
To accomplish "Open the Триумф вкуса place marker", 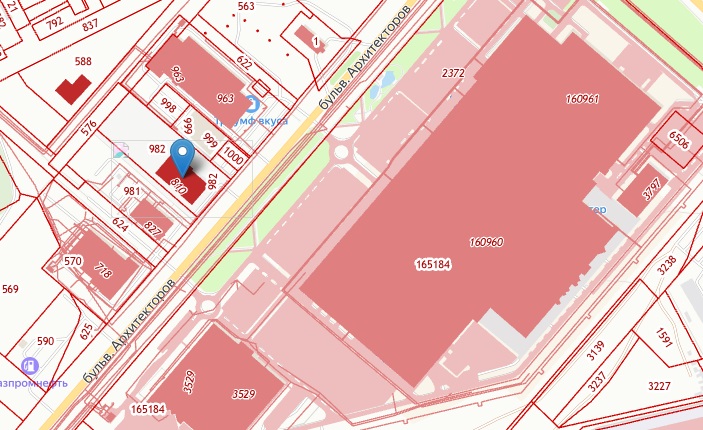I will pyautogui.click(x=253, y=104).
